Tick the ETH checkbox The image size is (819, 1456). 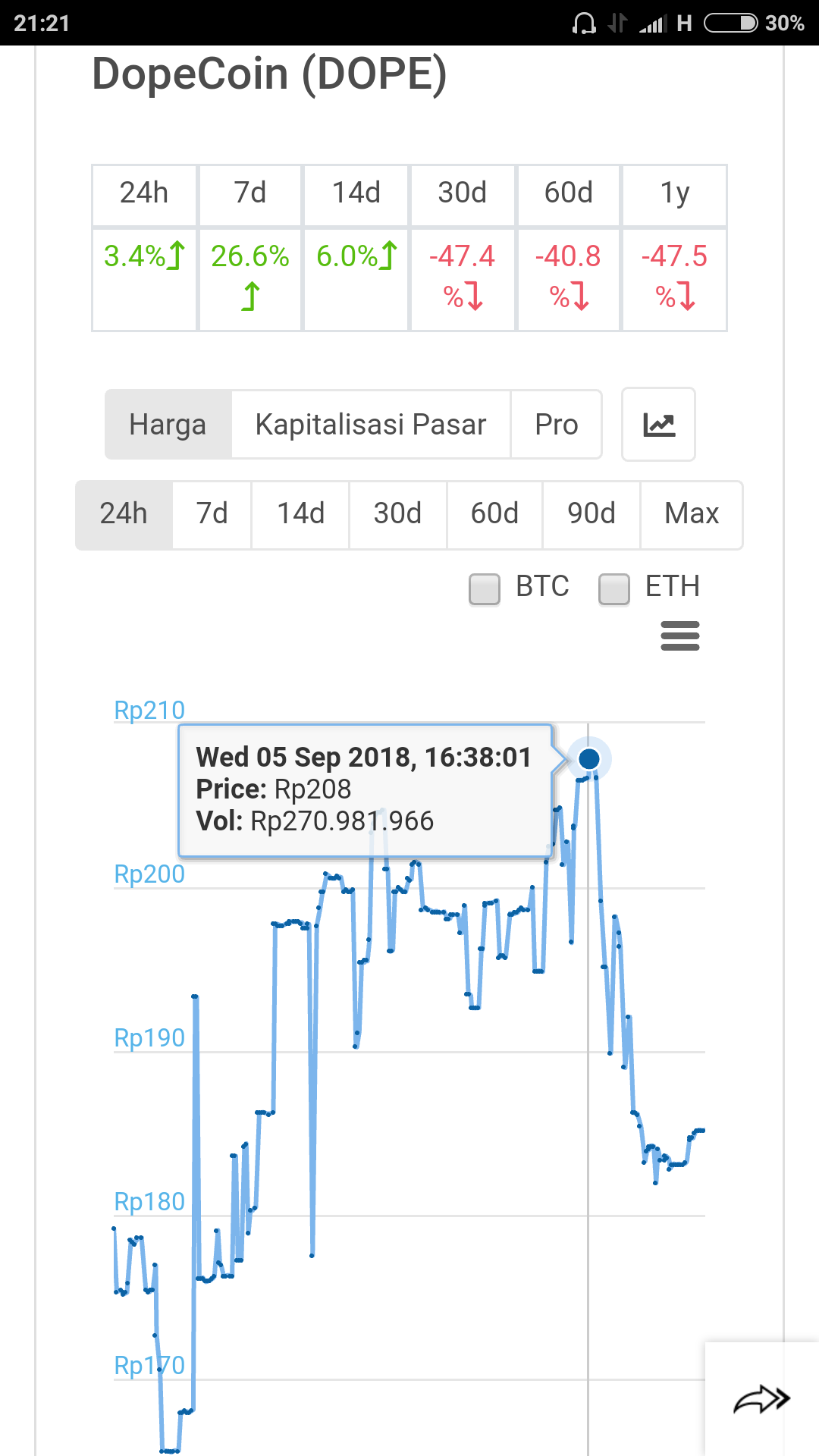pos(614,588)
